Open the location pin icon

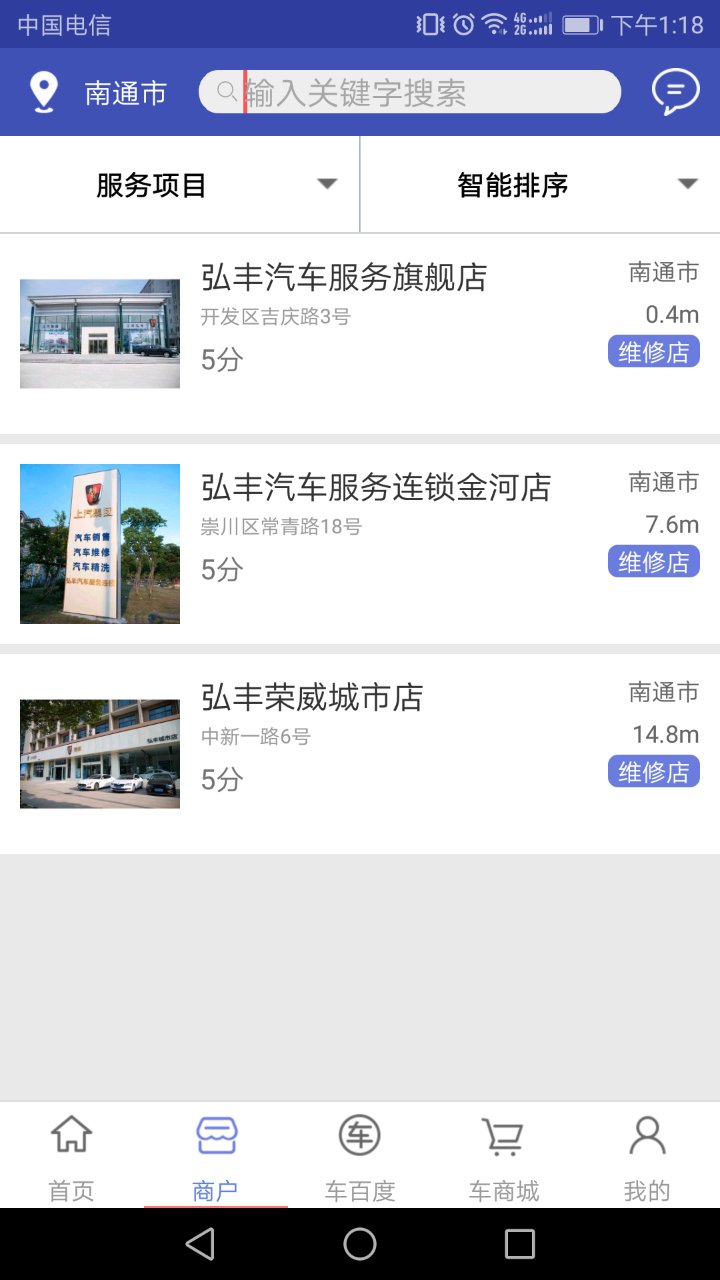tap(42, 91)
